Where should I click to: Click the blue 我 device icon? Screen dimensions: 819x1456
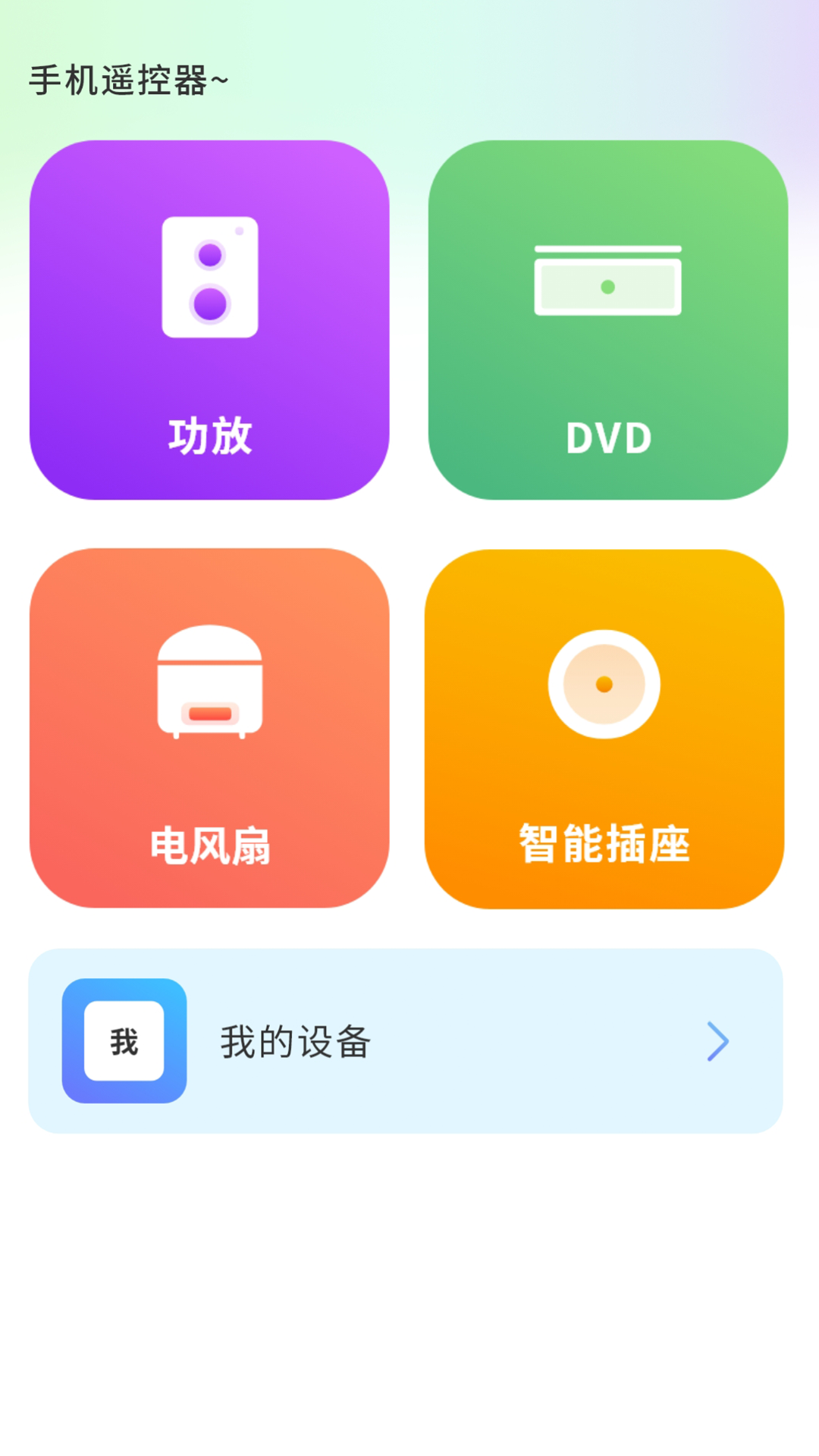[x=124, y=1042]
